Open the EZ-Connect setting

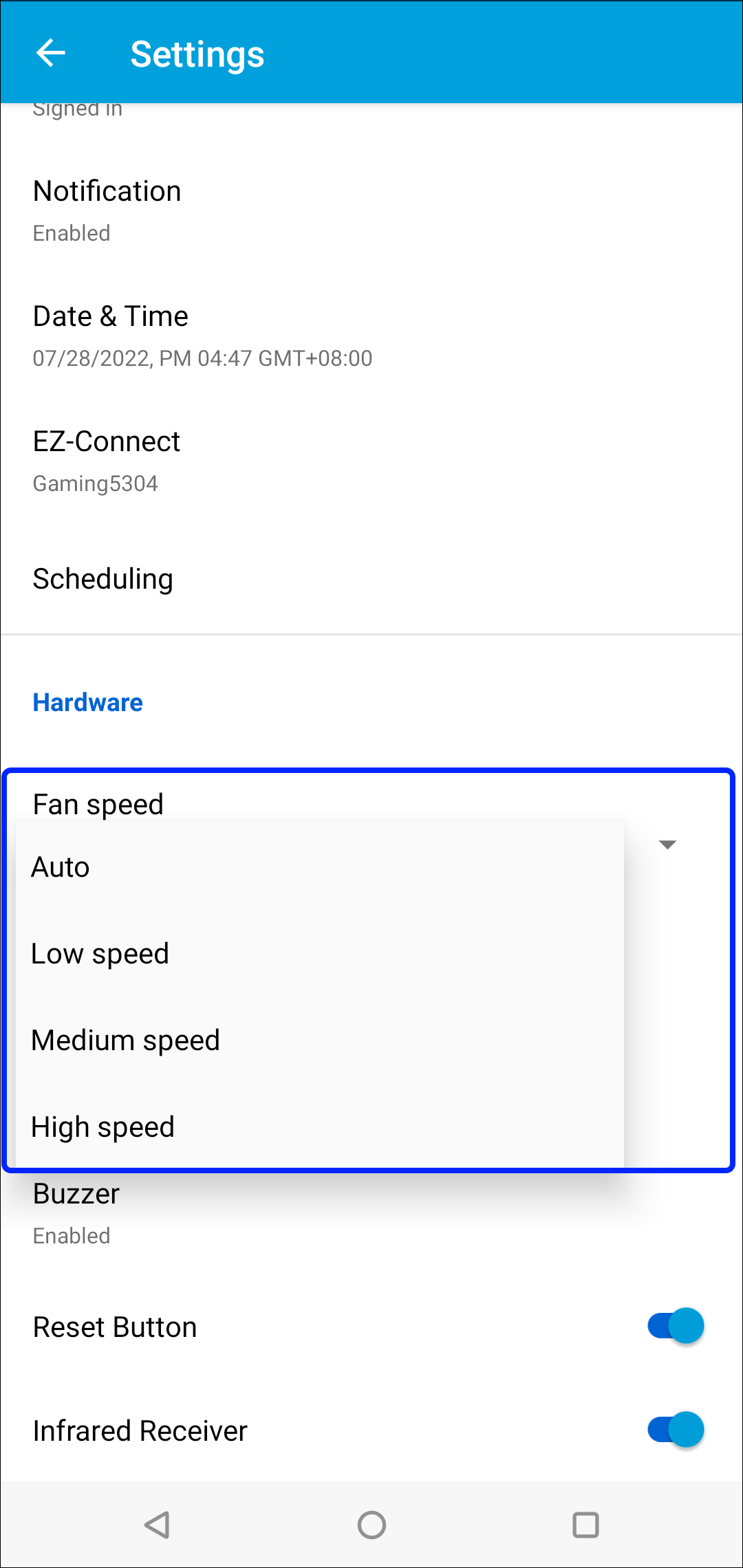371,461
